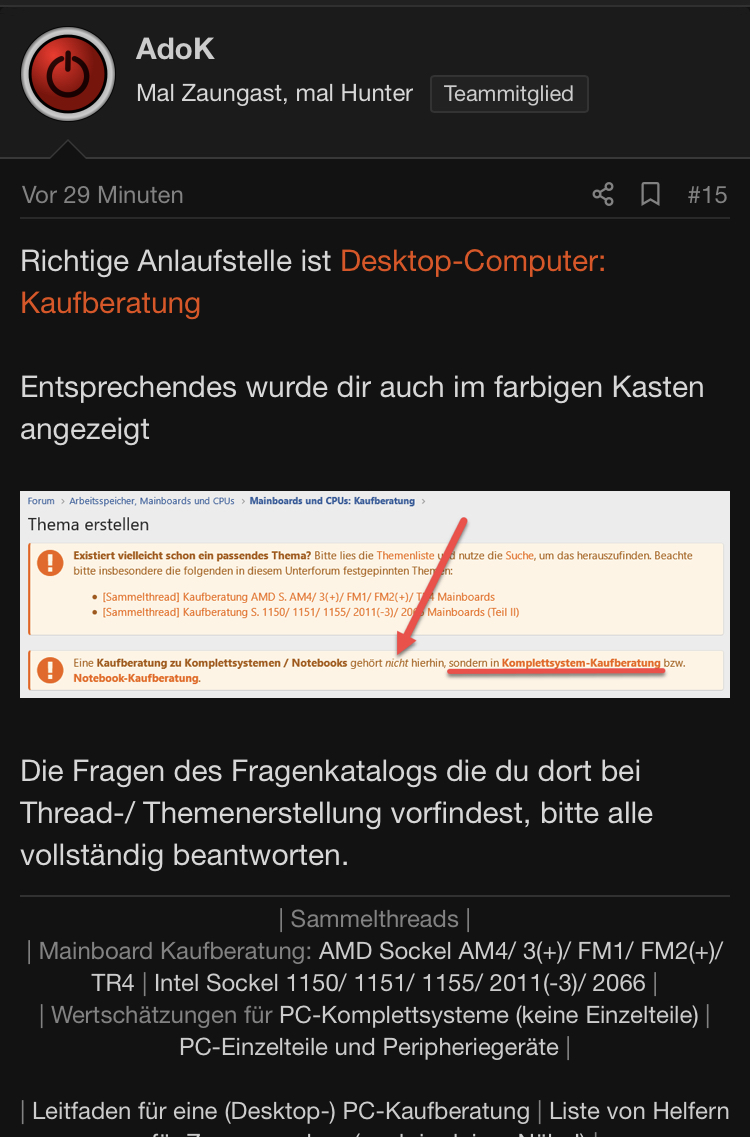Click the warning icon in the Komplettsysteme notice
The width and height of the screenshot is (750, 1137).
pos(50,670)
